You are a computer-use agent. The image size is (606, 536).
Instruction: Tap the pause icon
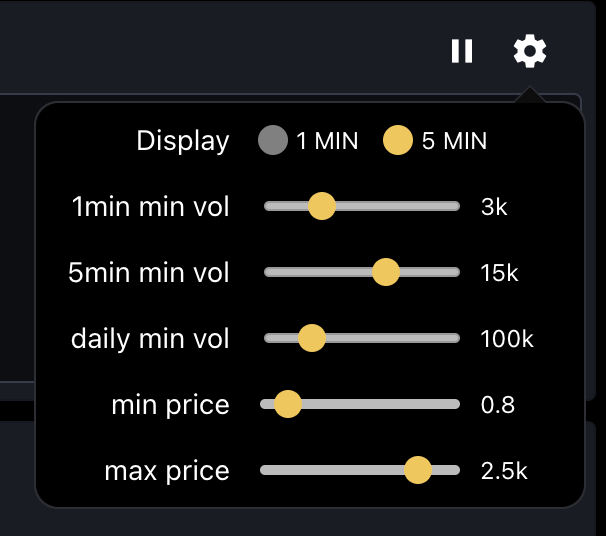pyautogui.click(x=462, y=51)
